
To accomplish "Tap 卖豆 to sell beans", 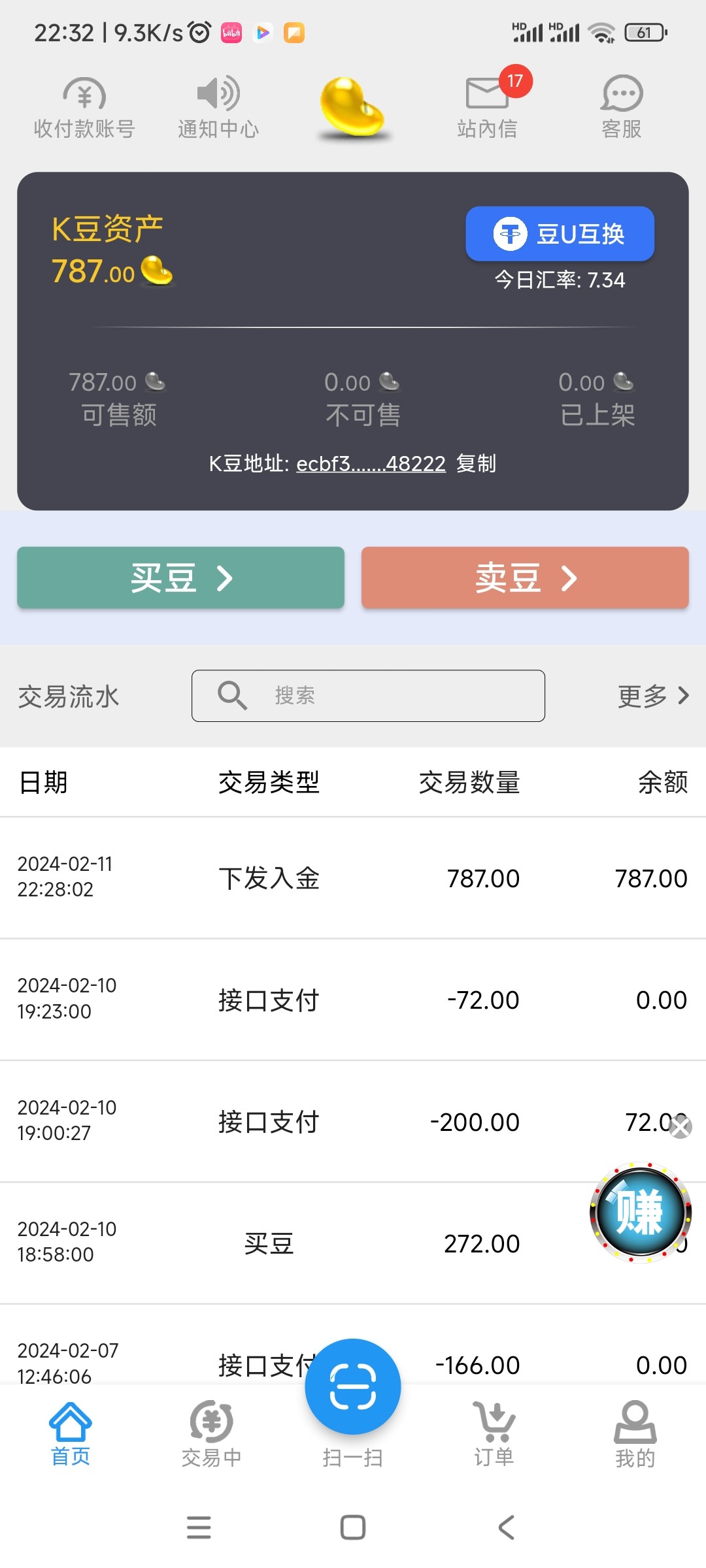I will (525, 578).
